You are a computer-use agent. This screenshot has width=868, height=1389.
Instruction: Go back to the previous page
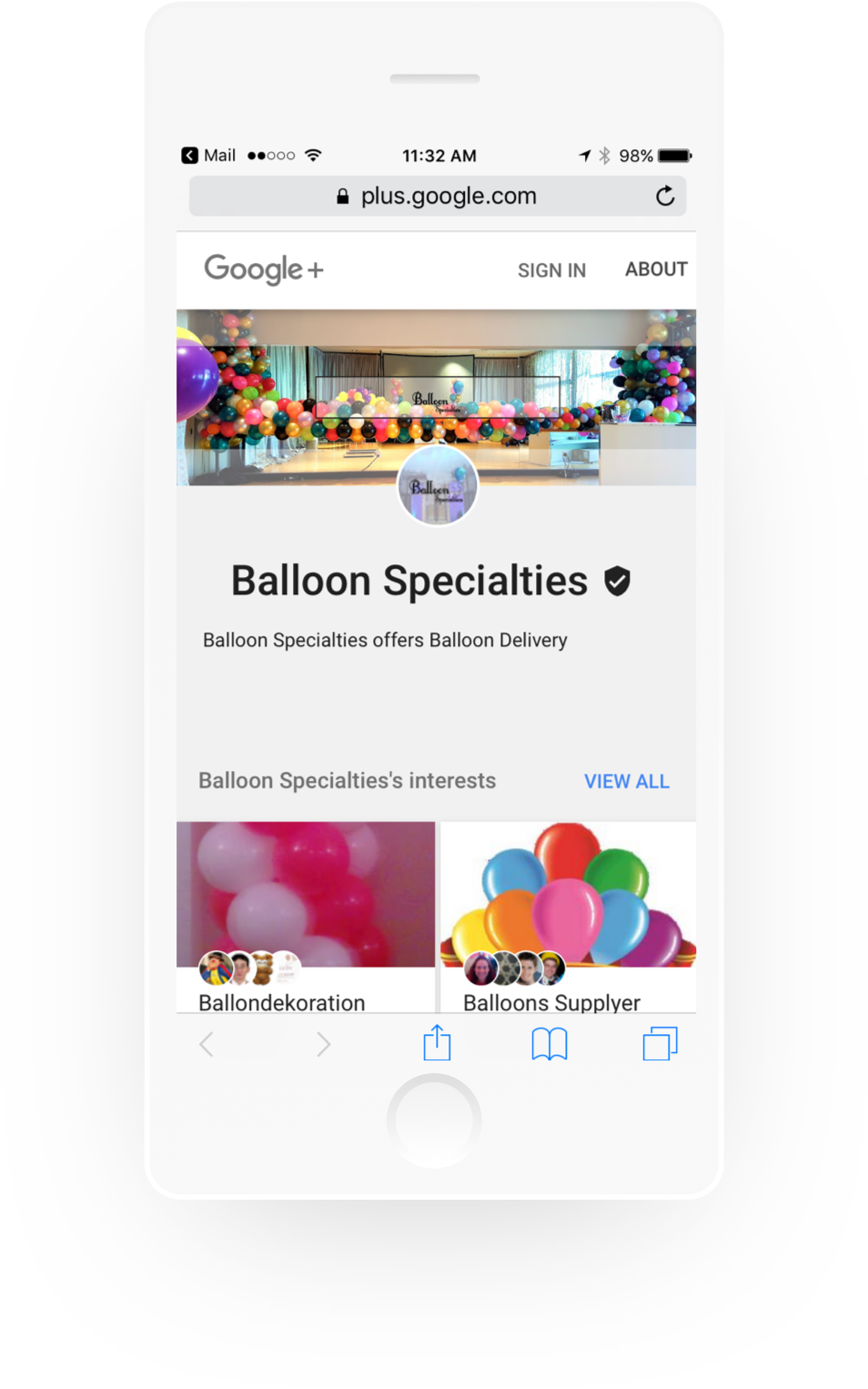207,1044
